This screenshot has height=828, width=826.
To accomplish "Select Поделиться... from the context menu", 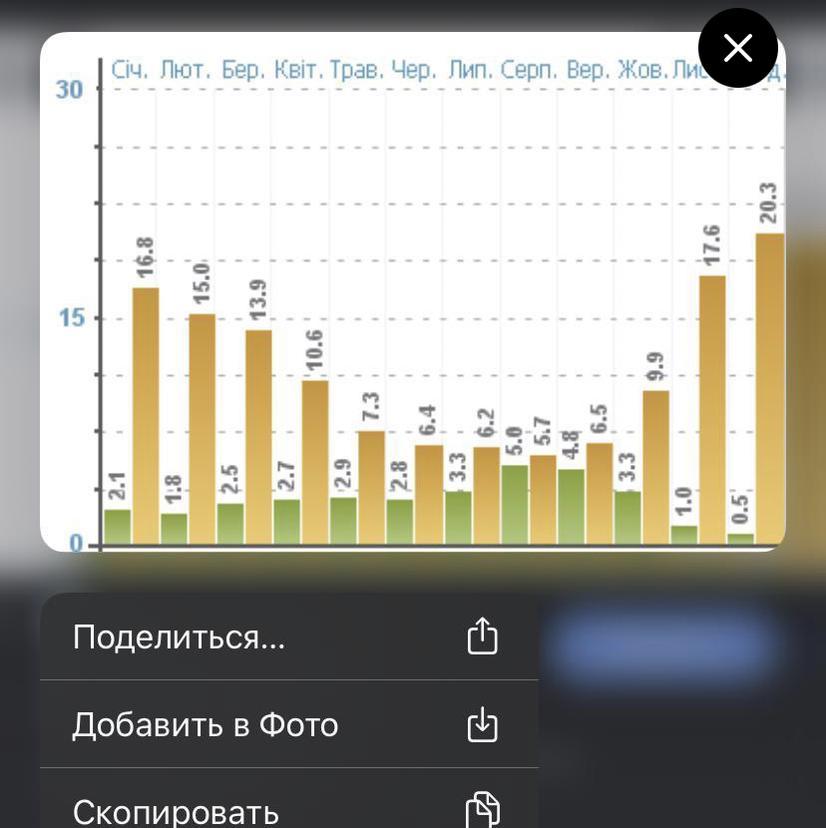I will [288, 637].
